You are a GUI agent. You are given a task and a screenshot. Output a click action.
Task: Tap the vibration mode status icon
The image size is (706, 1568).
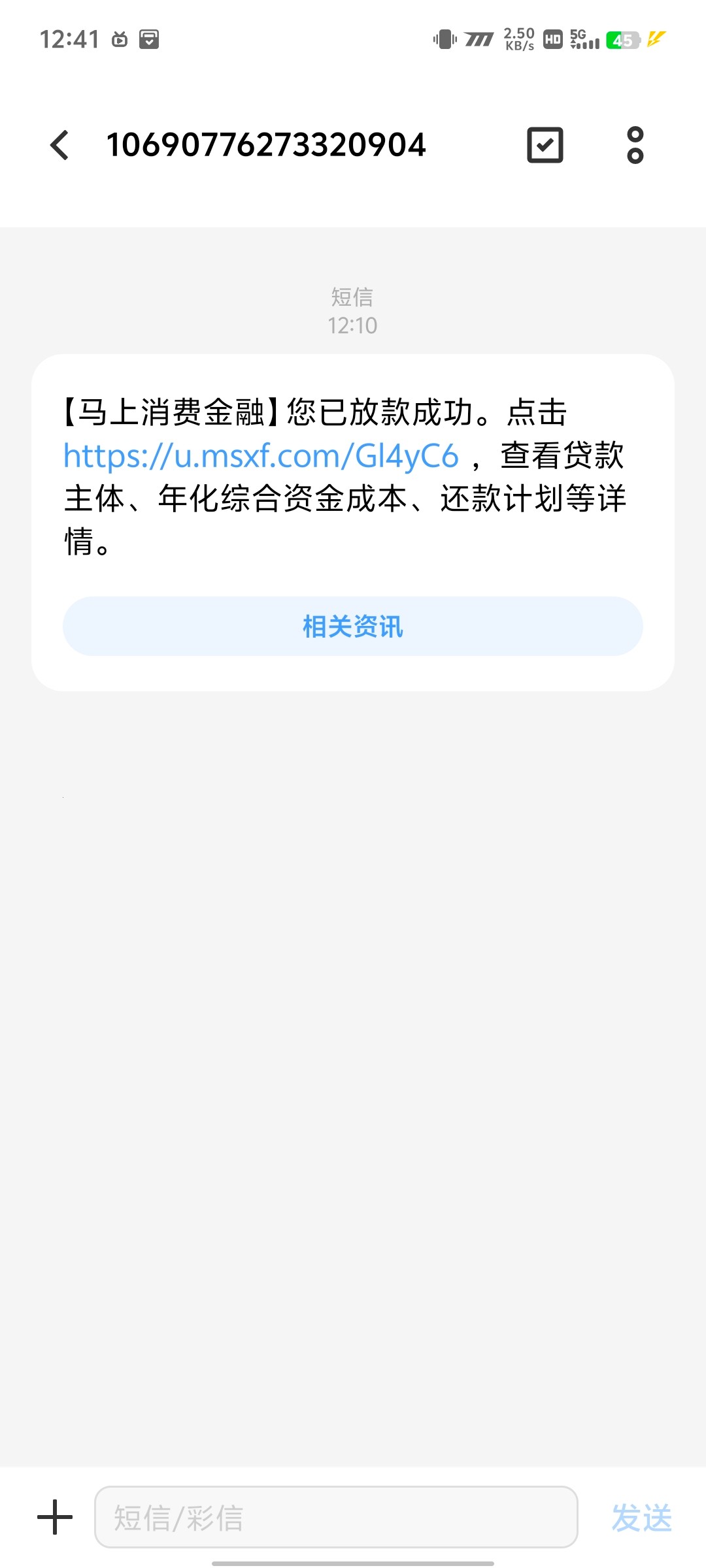pyautogui.click(x=445, y=39)
